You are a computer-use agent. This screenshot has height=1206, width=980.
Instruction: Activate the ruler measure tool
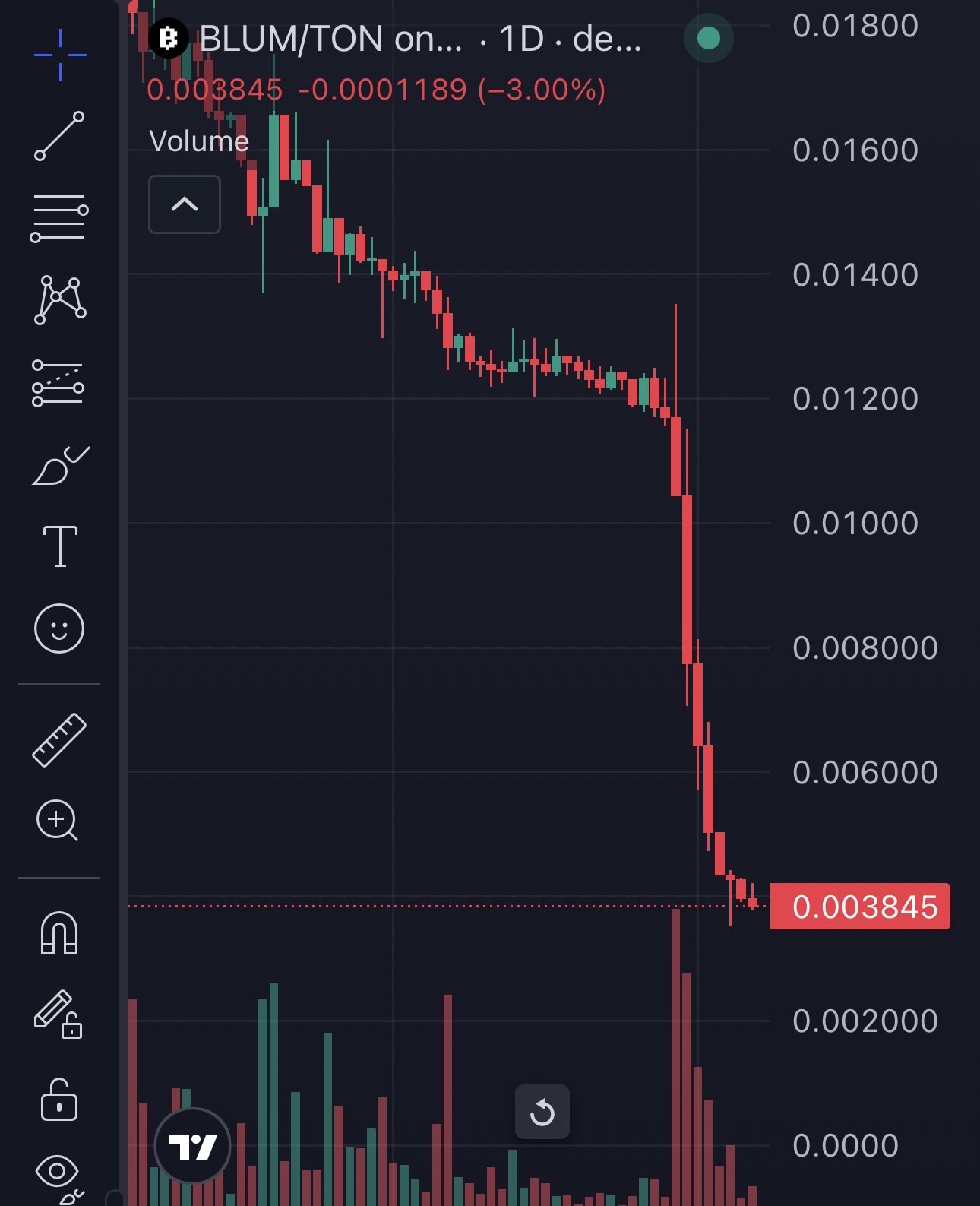pos(59,739)
